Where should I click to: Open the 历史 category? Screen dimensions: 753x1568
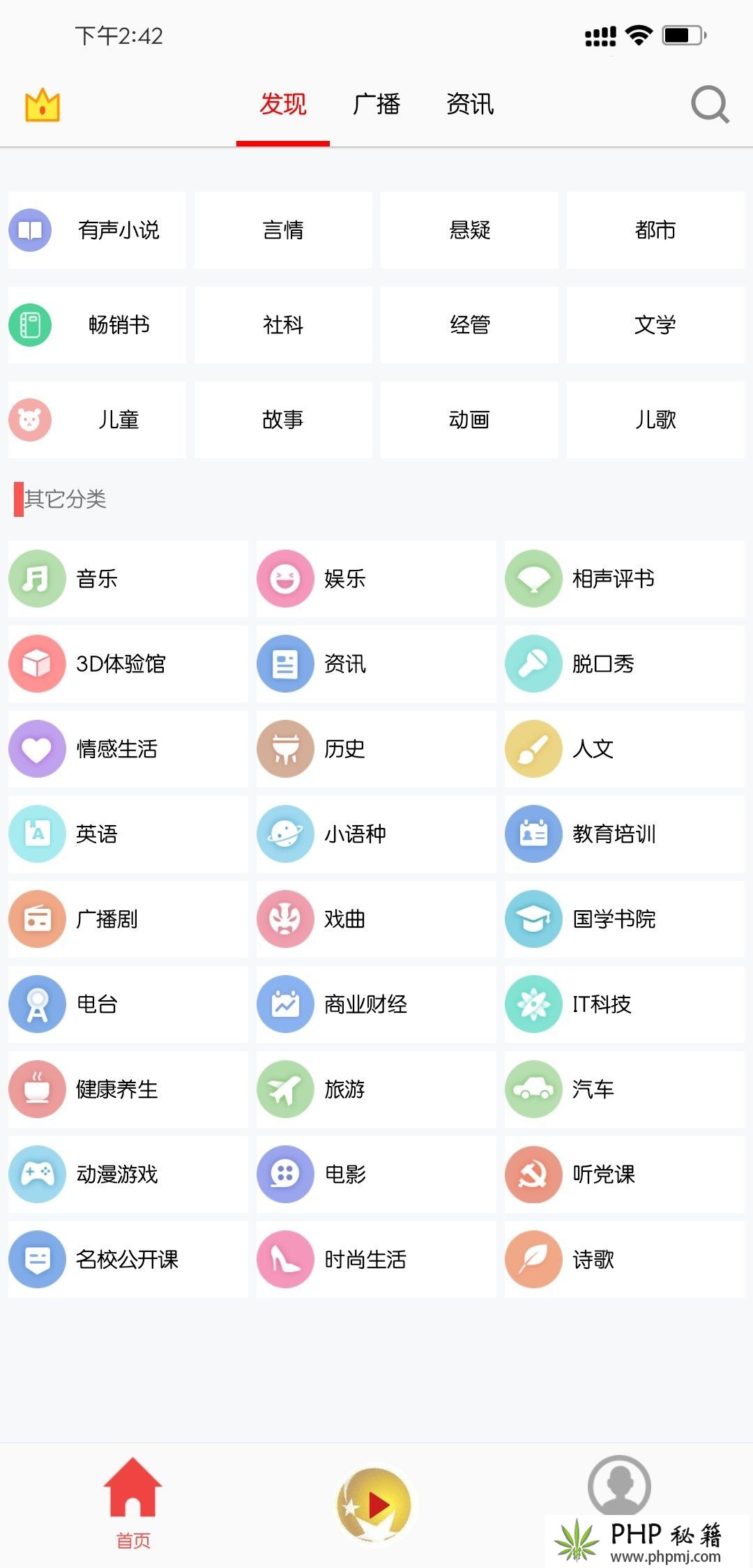[x=376, y=748]
